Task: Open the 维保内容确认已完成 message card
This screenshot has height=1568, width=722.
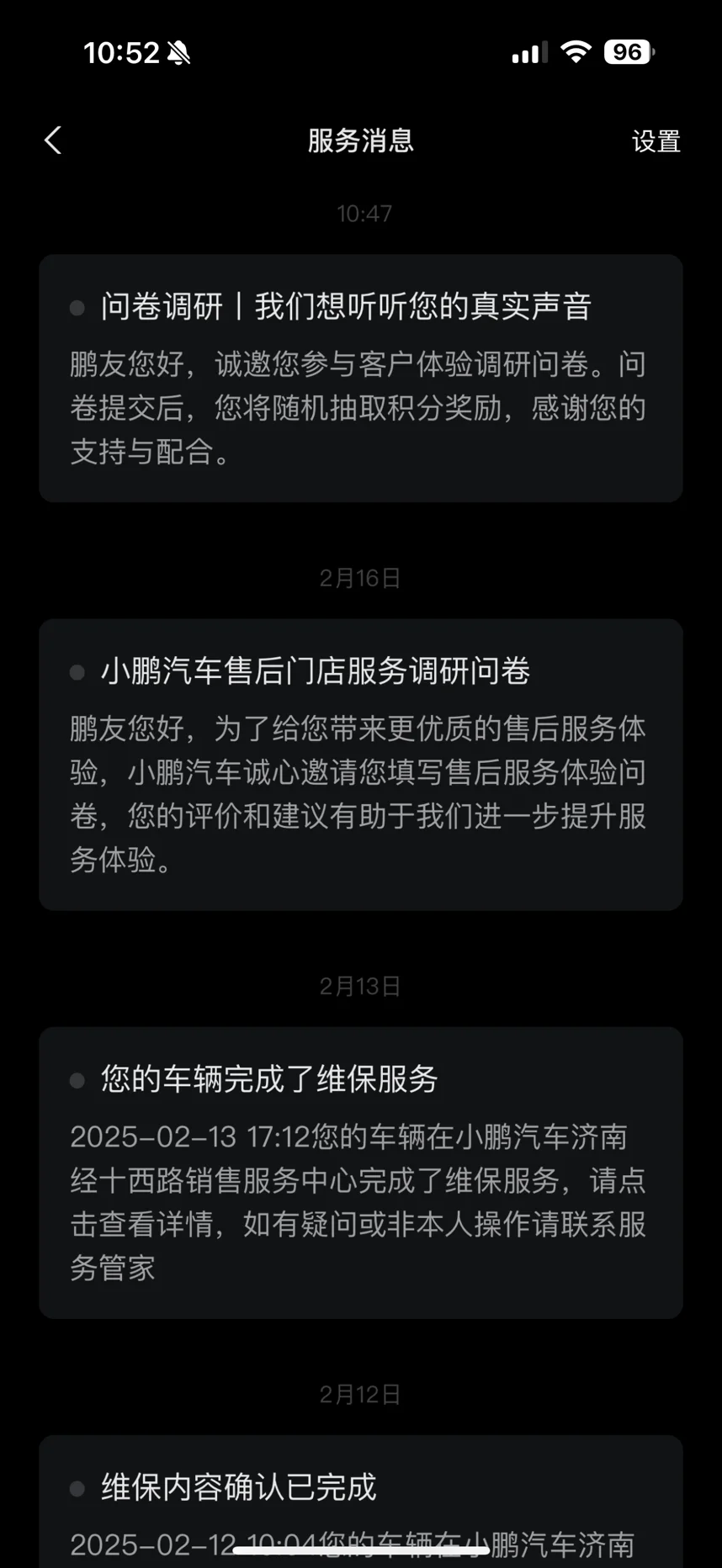Action: tap(361, 1502)
